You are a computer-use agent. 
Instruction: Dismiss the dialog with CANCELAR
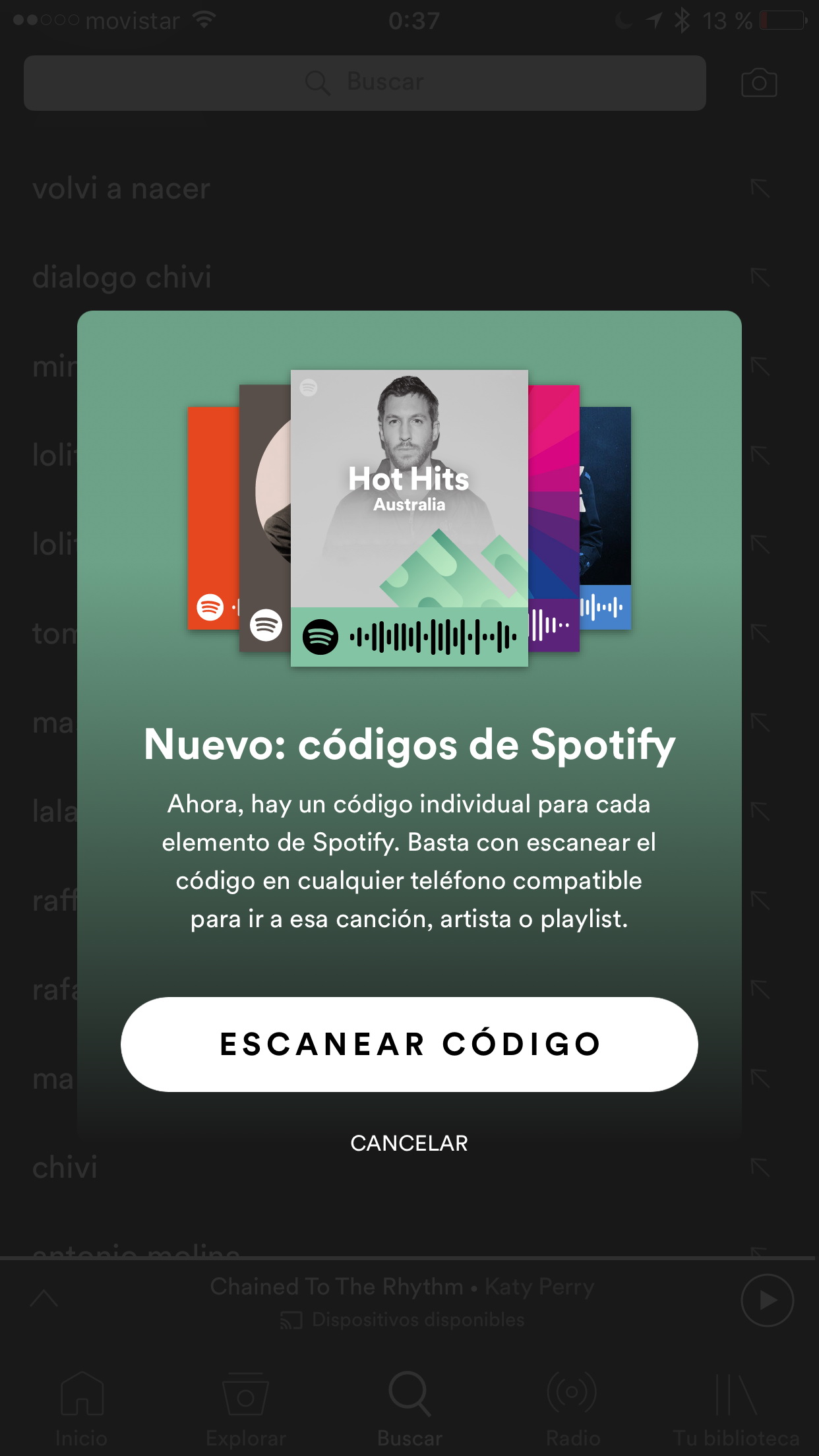coord(409,1143)
